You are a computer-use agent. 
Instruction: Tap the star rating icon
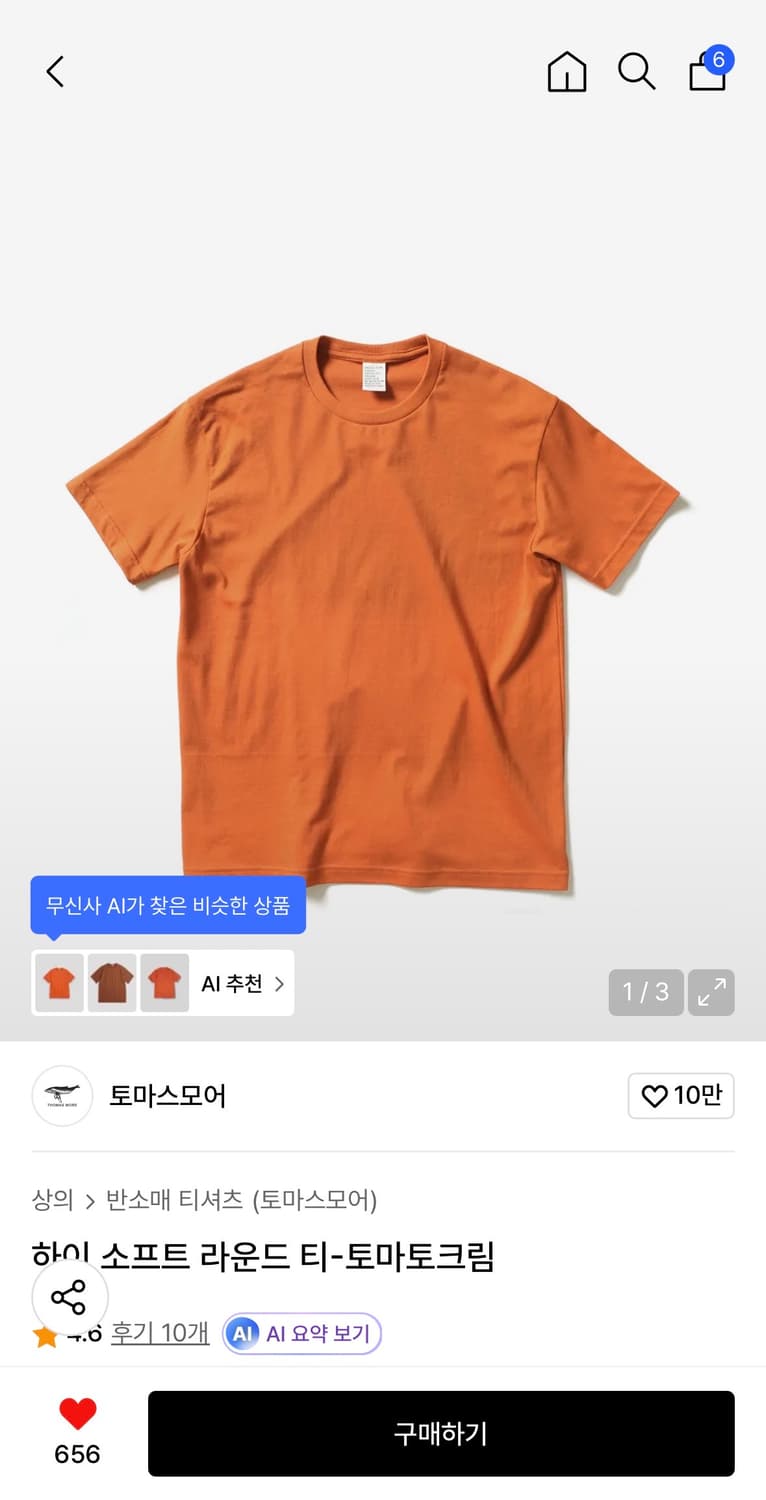(x=46, y=1333)
